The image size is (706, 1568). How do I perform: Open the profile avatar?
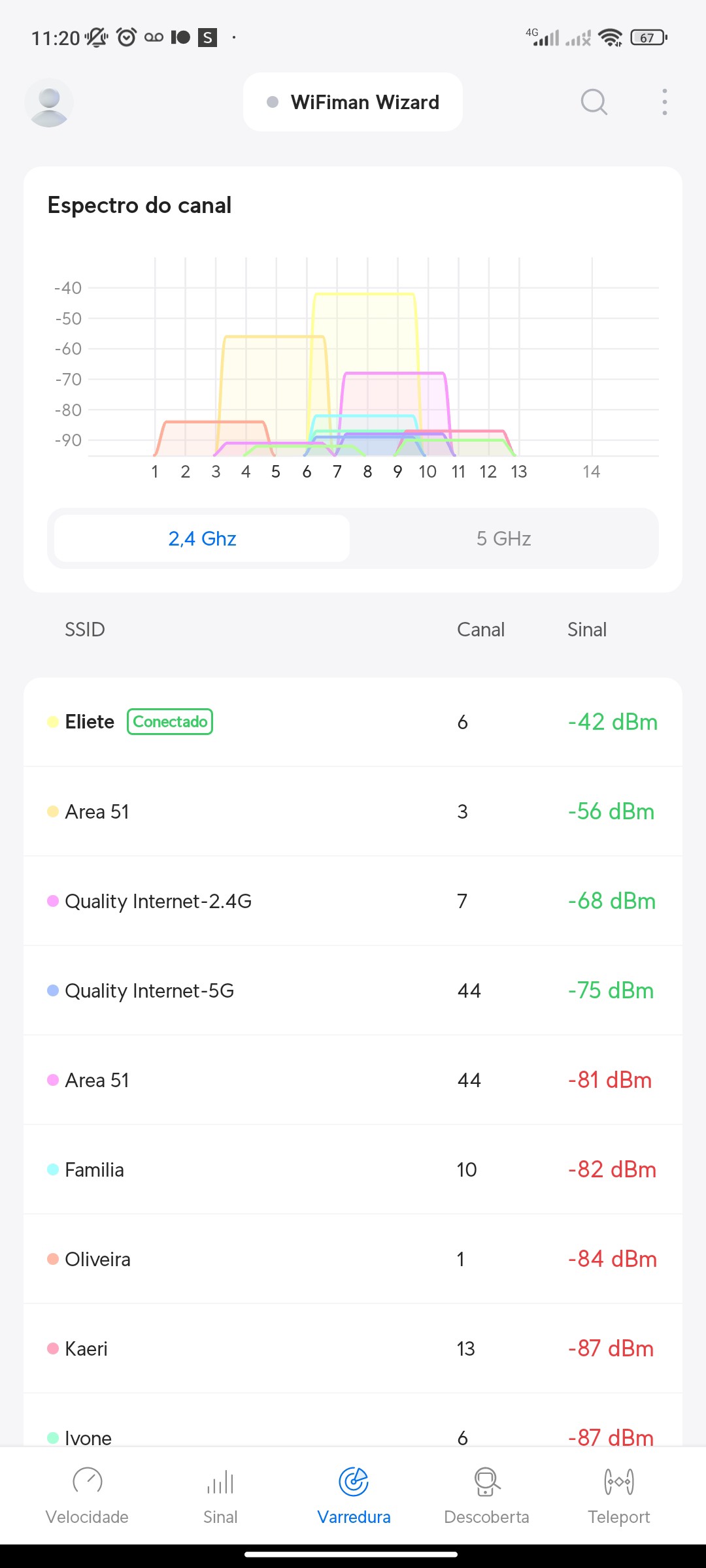(49, 103)
